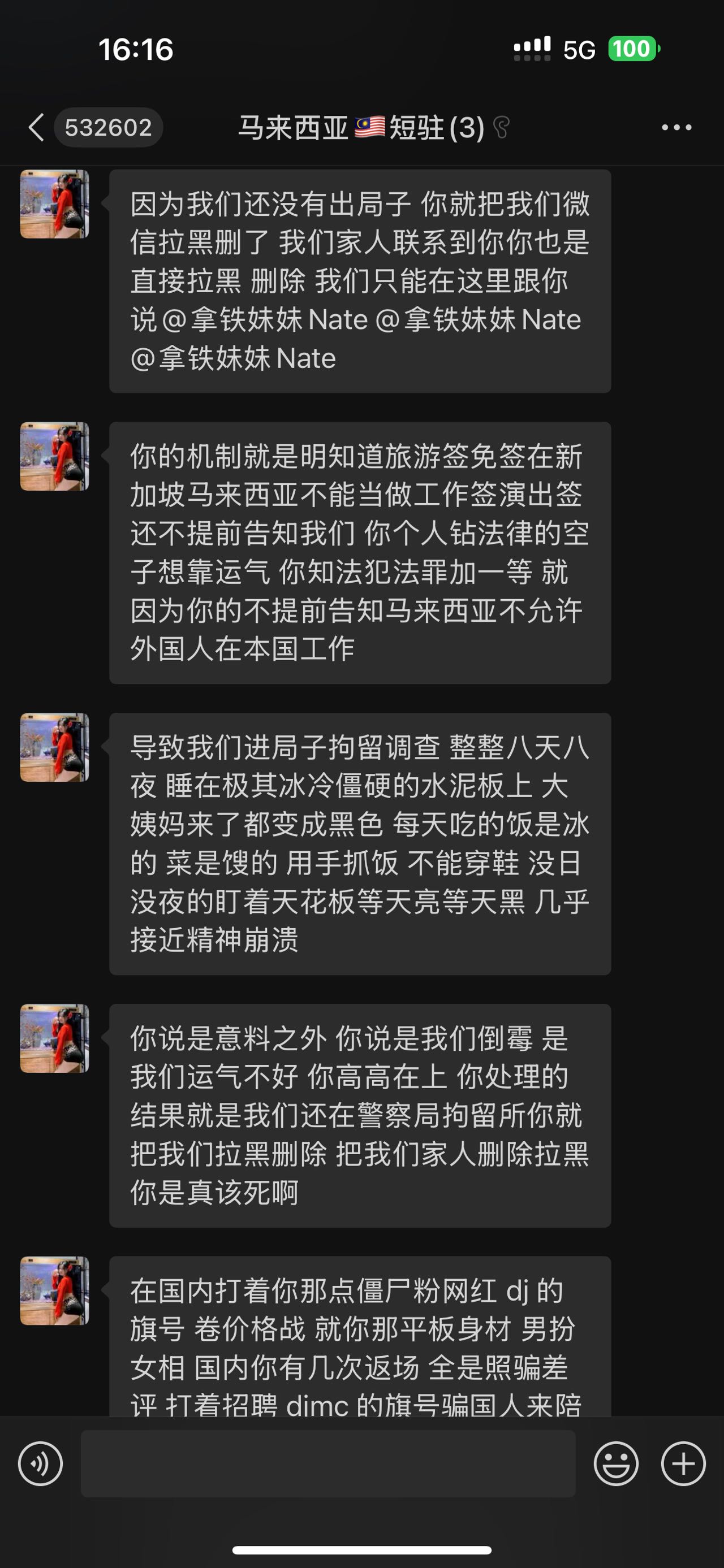724x1568 pixels.
Task: Open sender's avatar beside message starting 导致我们进局子
Action: pyautogui.click(x=55, y=747)
